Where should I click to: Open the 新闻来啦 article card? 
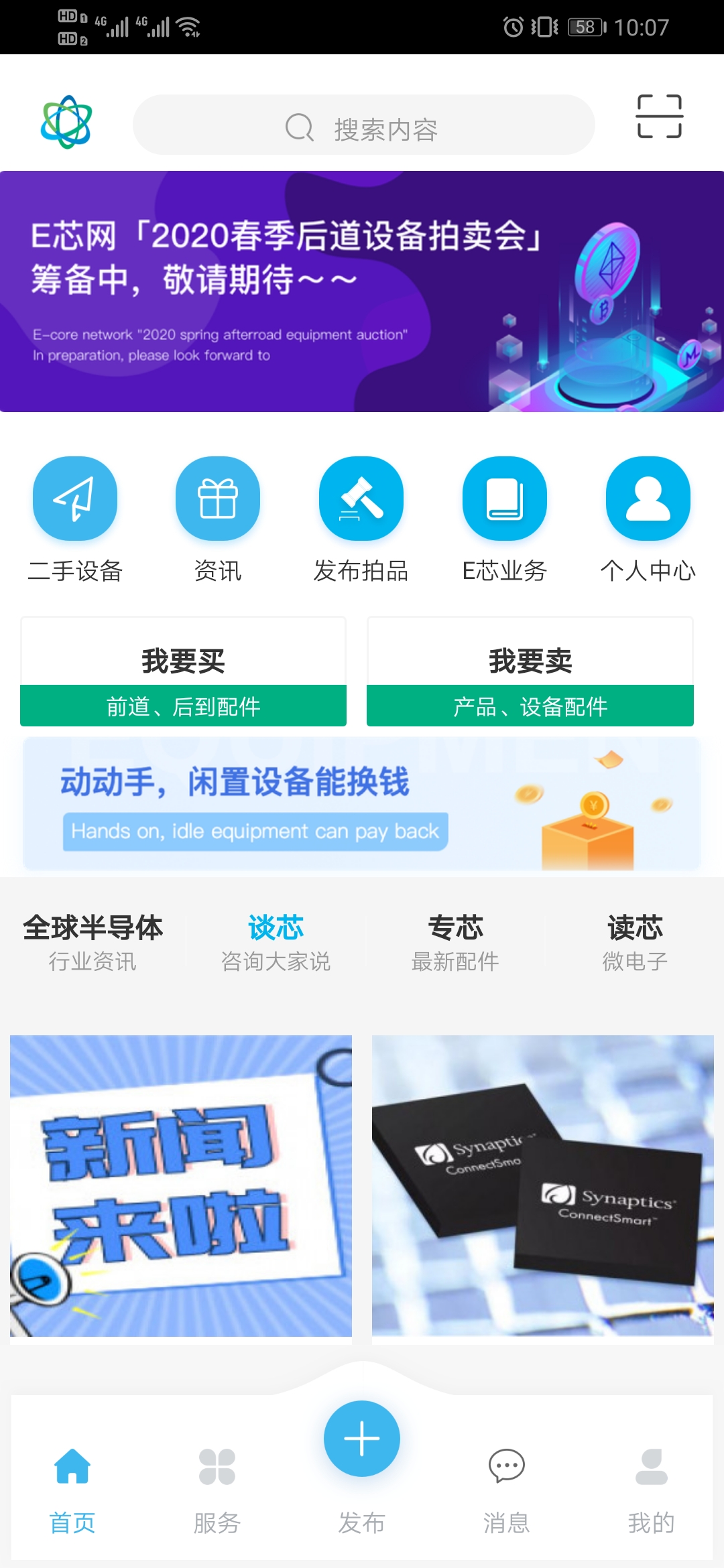pos(181,1186)
